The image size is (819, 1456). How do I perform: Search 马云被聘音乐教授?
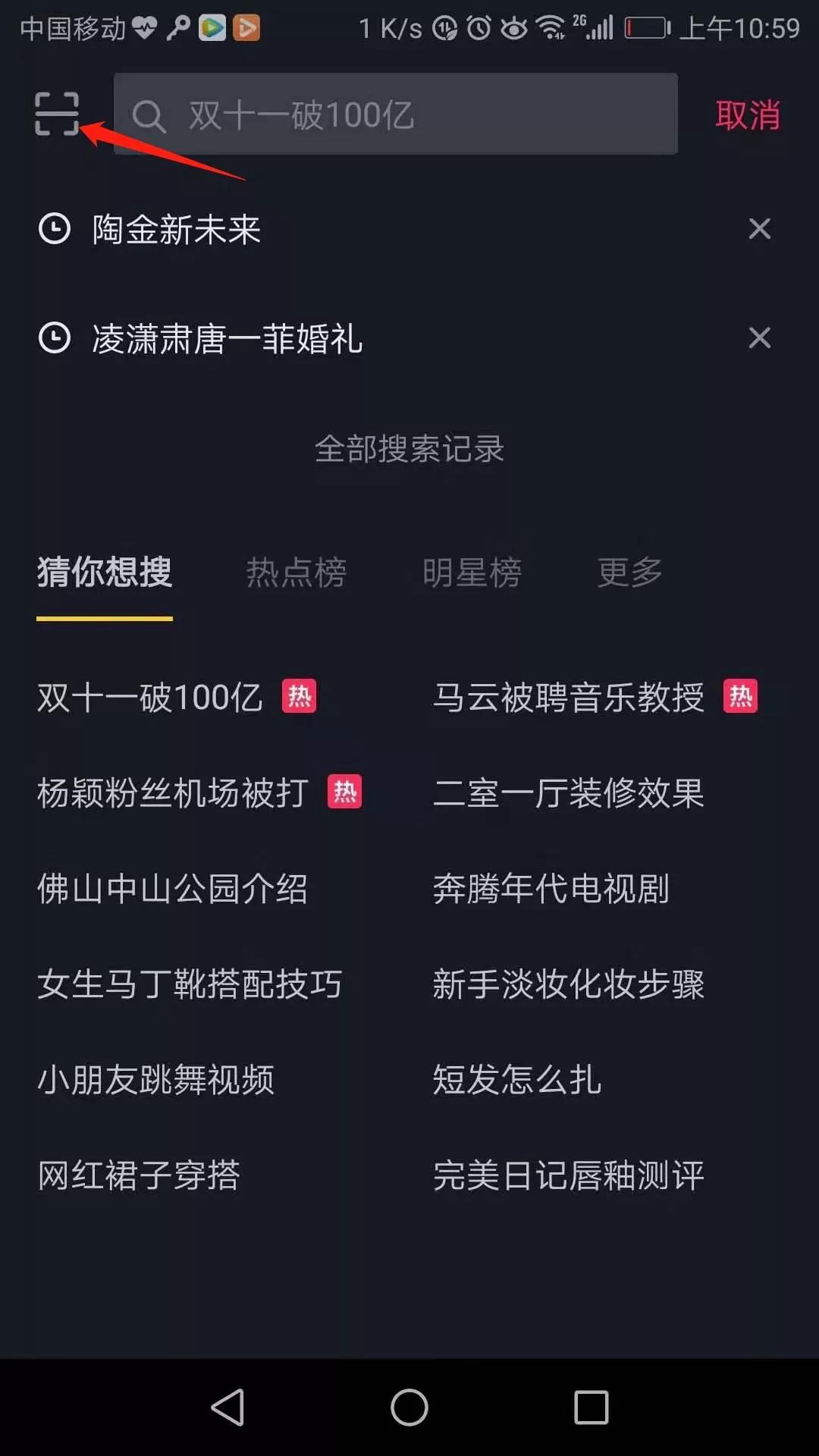point(568,698)
